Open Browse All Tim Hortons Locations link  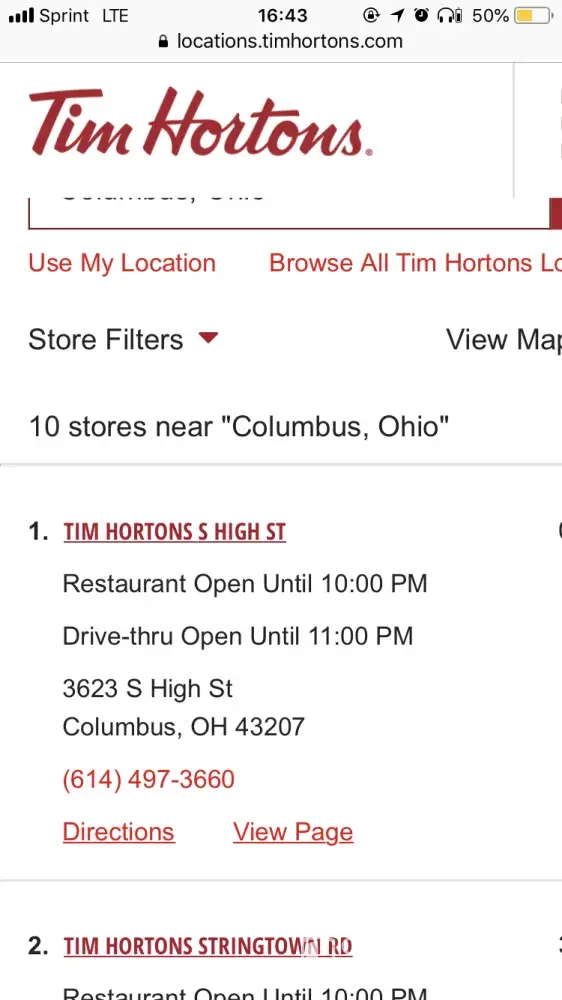click(x=415, y=263)
